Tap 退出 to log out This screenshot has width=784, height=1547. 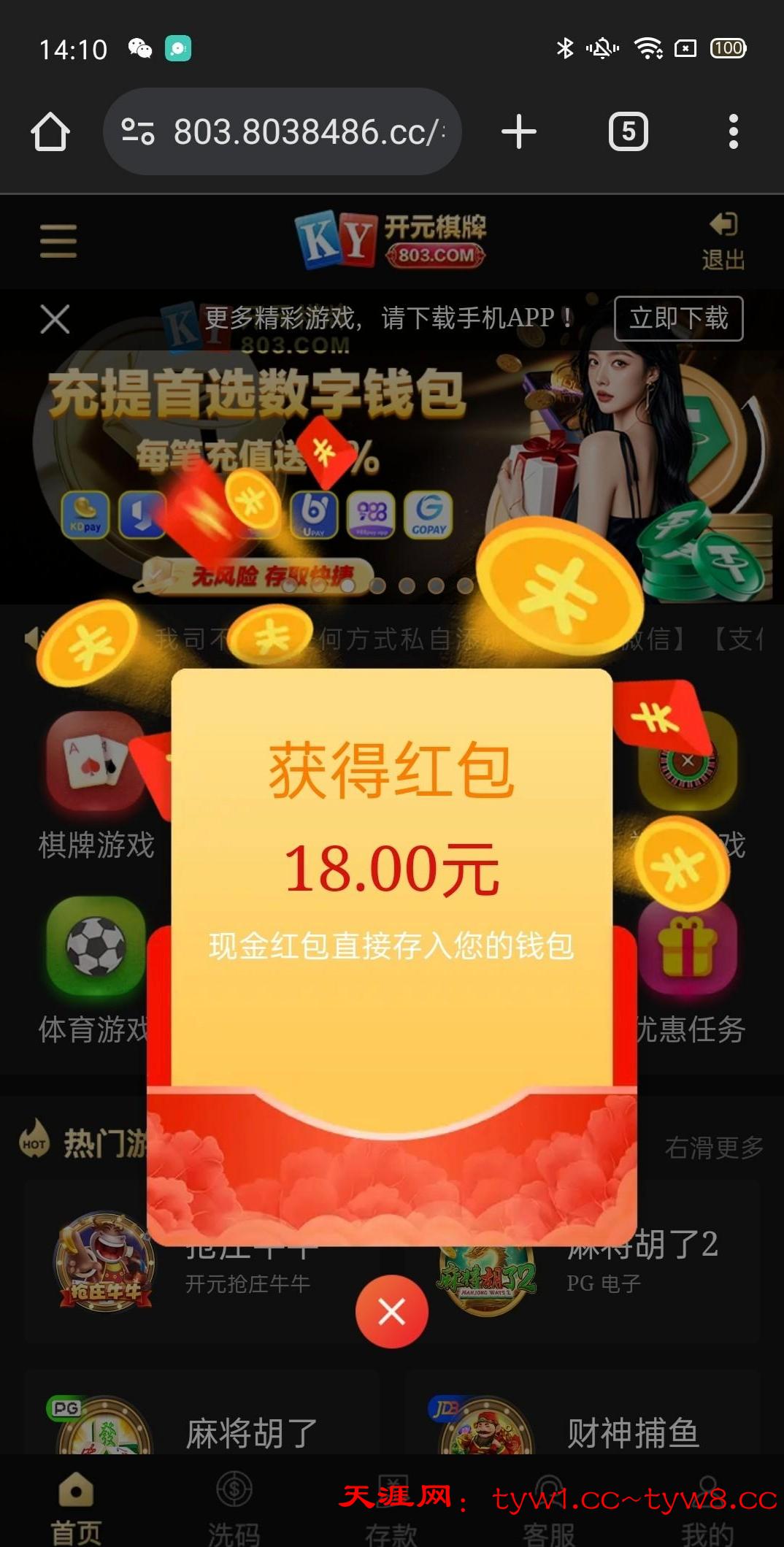click(x=723, y=241)
